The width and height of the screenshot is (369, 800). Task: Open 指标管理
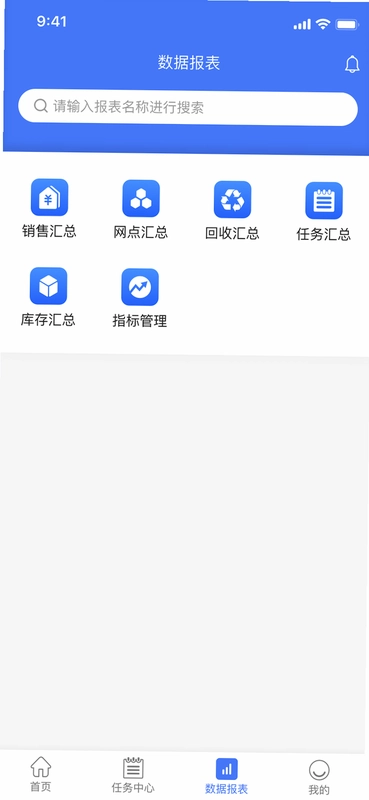click(x=140, y=299)
